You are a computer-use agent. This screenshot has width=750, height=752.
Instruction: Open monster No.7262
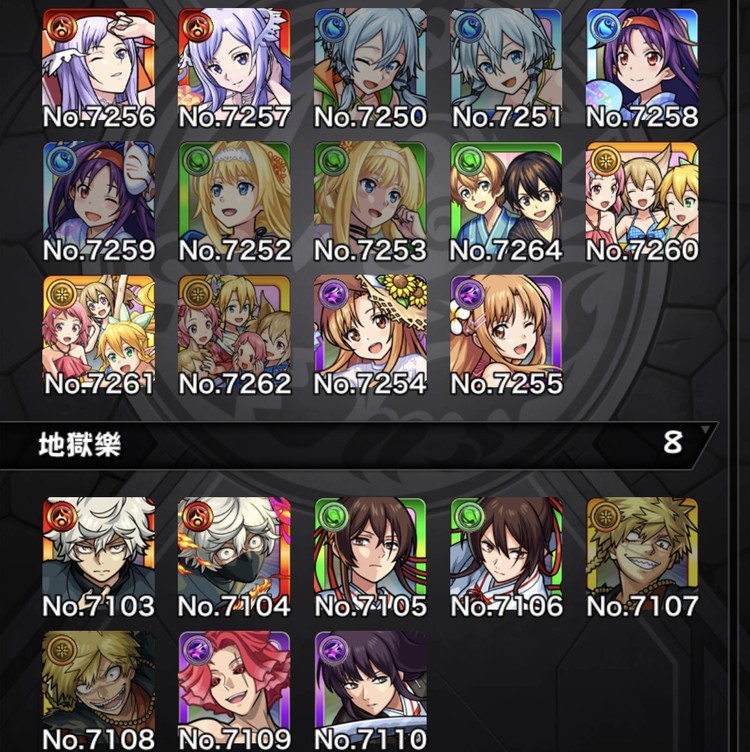pyautogui.click(x=234, y=332)
